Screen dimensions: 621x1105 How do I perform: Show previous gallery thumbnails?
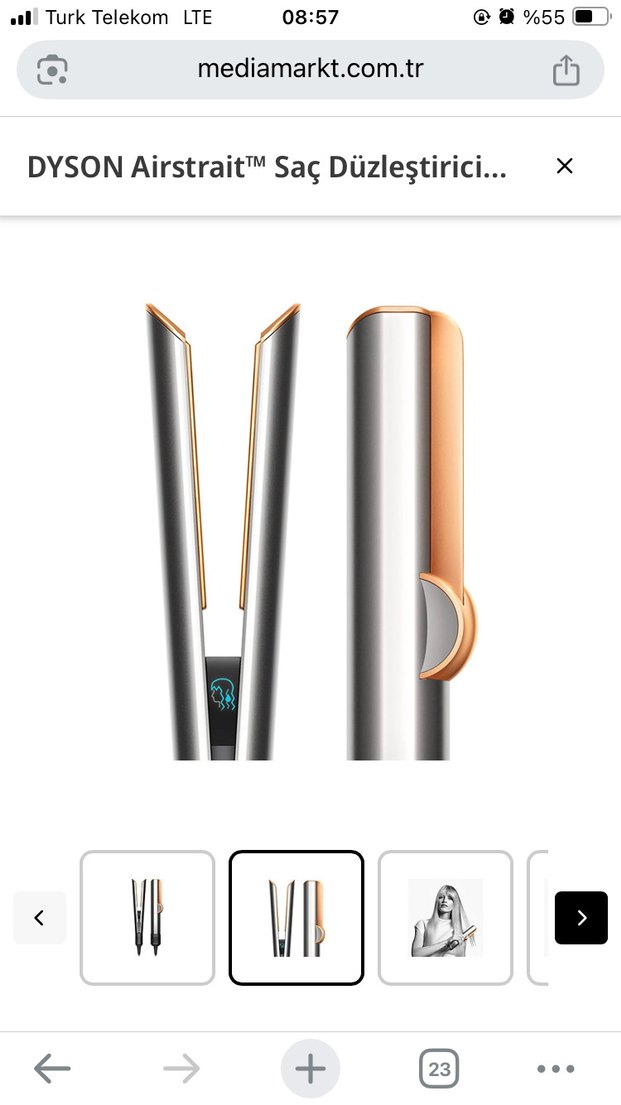[39, 917]
